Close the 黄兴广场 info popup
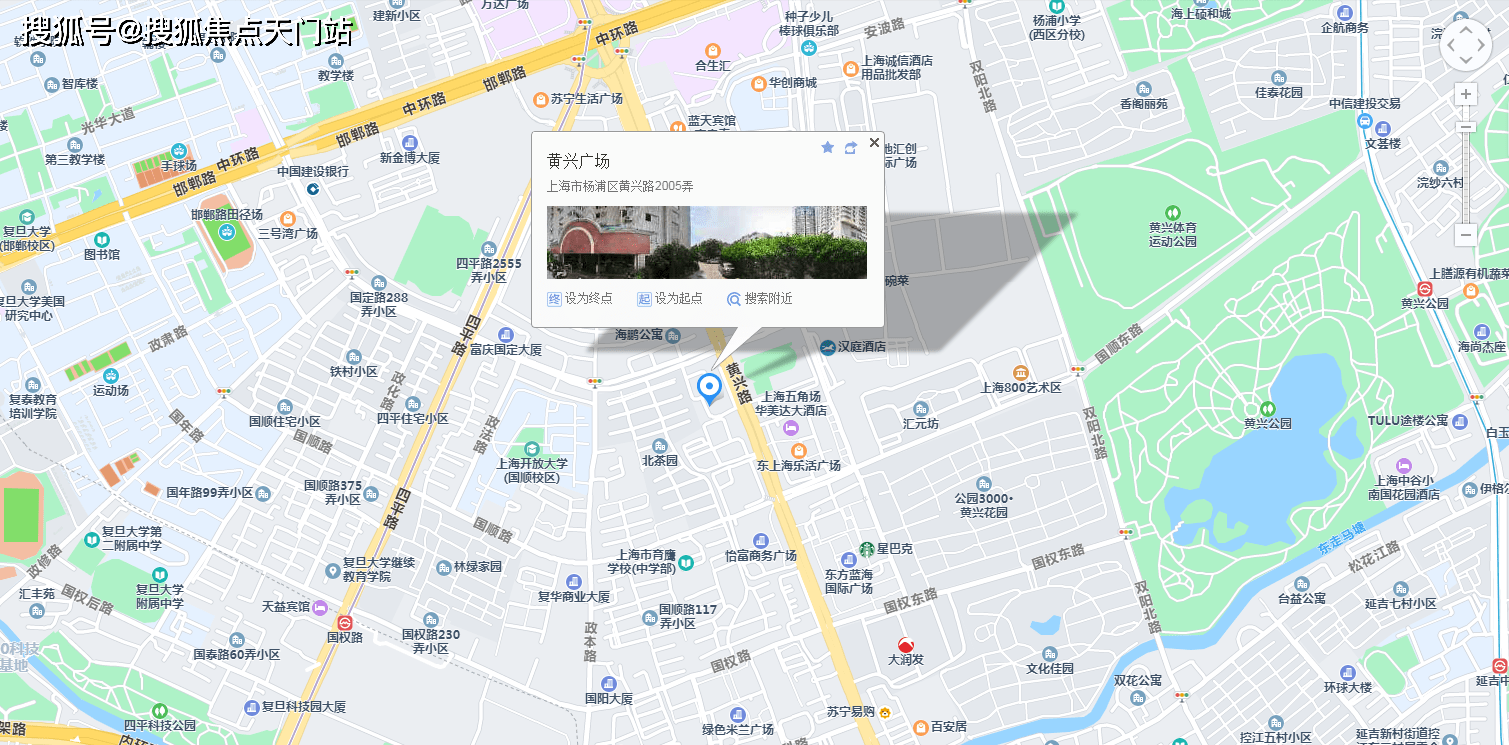1509x745 pixels. tap(874, 143)
